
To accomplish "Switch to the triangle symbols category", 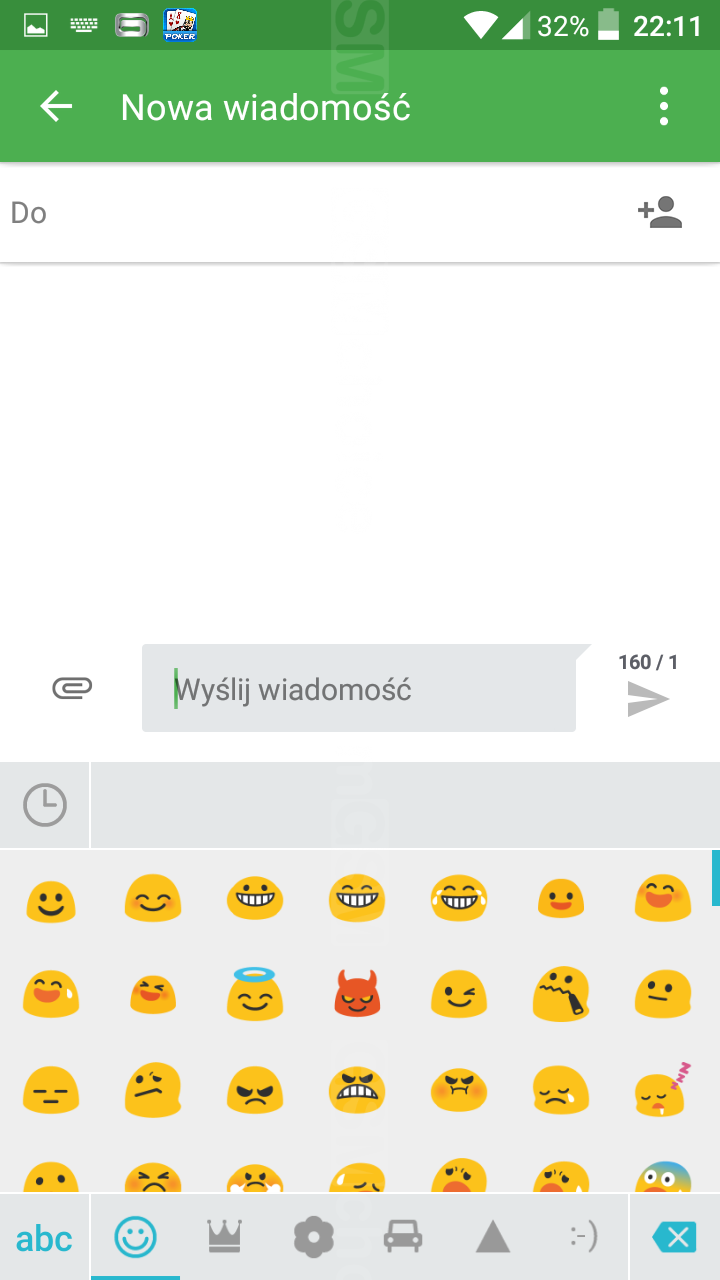I will click(x=493, y=1238).
